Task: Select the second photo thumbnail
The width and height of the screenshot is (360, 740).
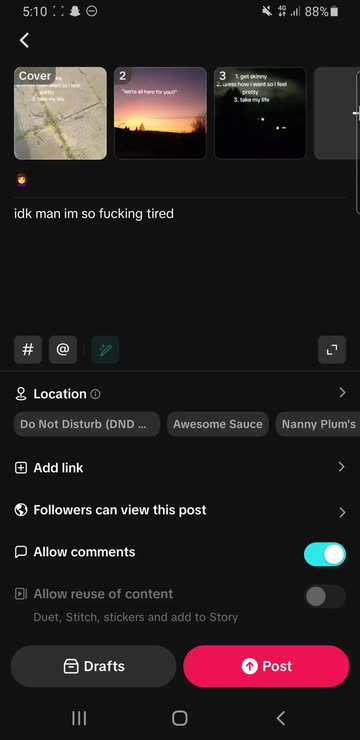Action: tap(160, 113)
